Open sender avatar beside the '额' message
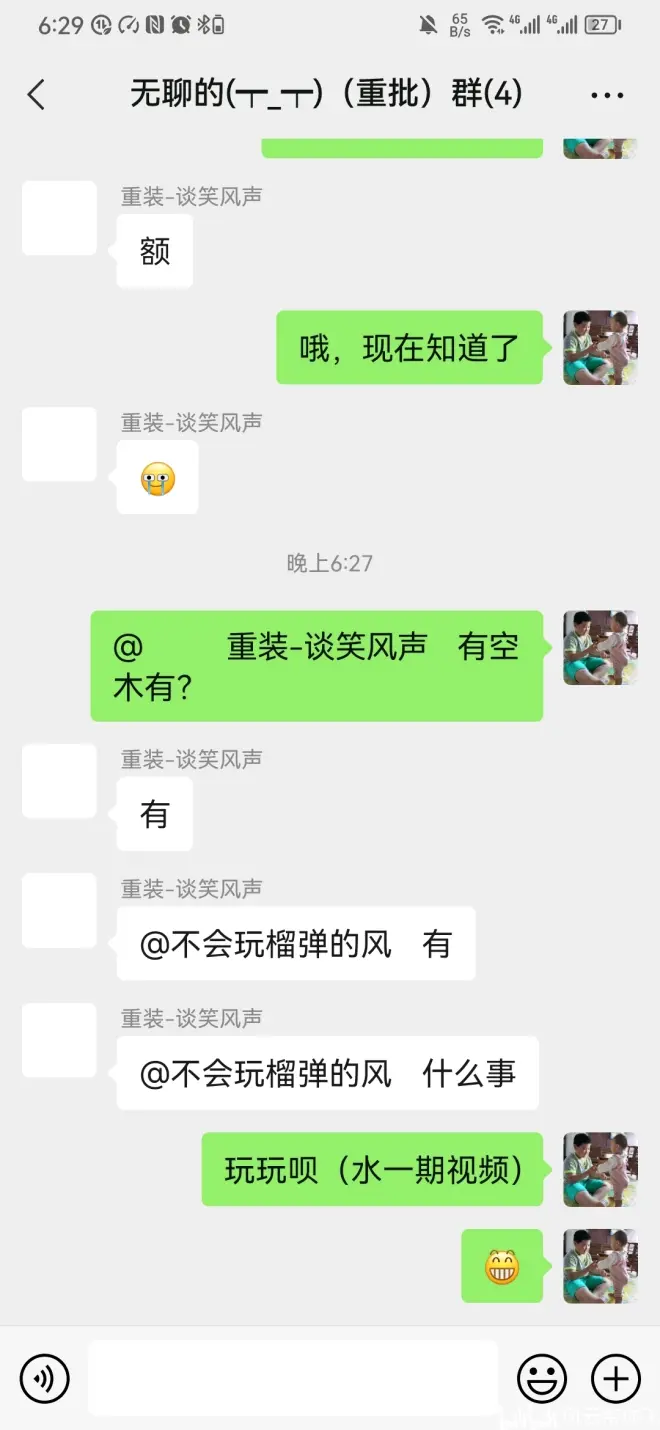 tap(59, 218)
